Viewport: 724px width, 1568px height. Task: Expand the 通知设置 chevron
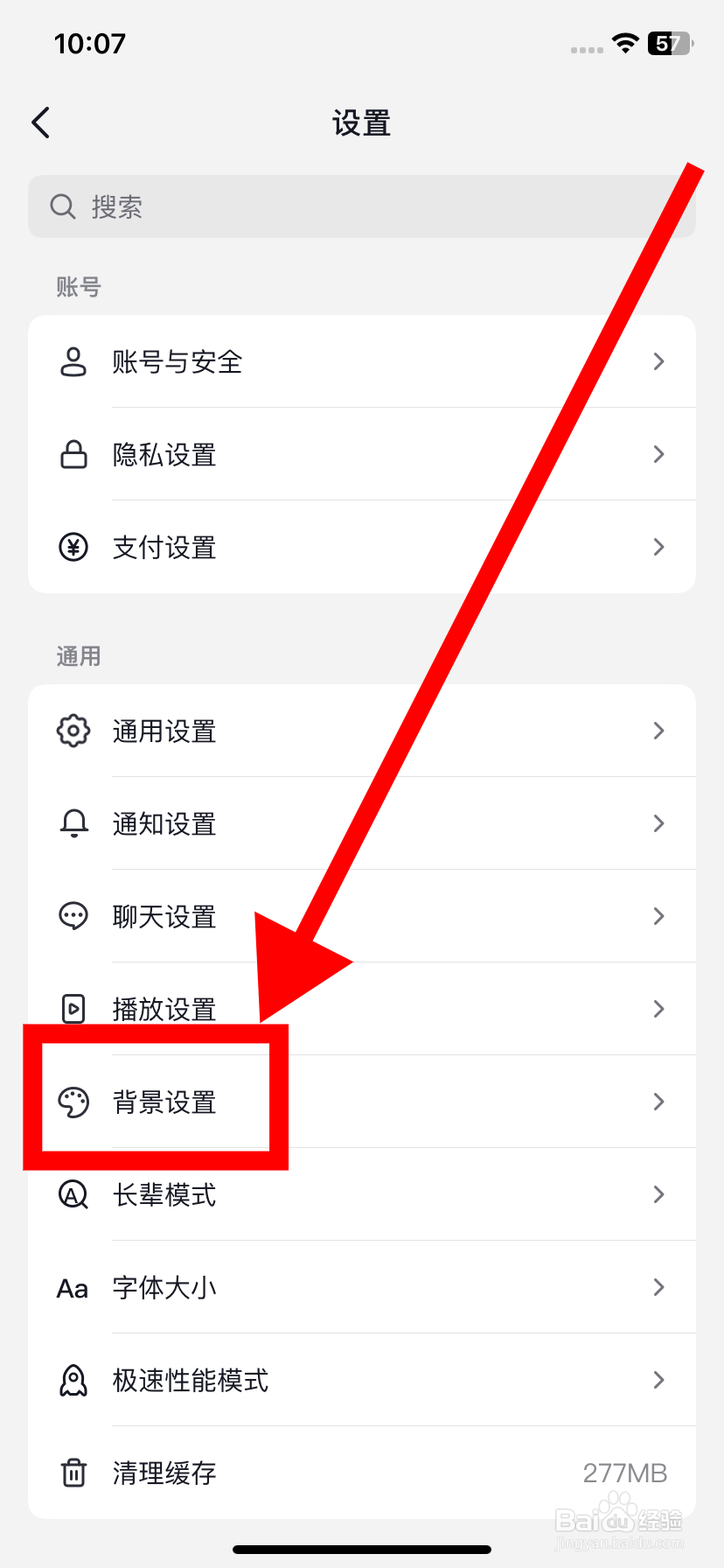658,823
